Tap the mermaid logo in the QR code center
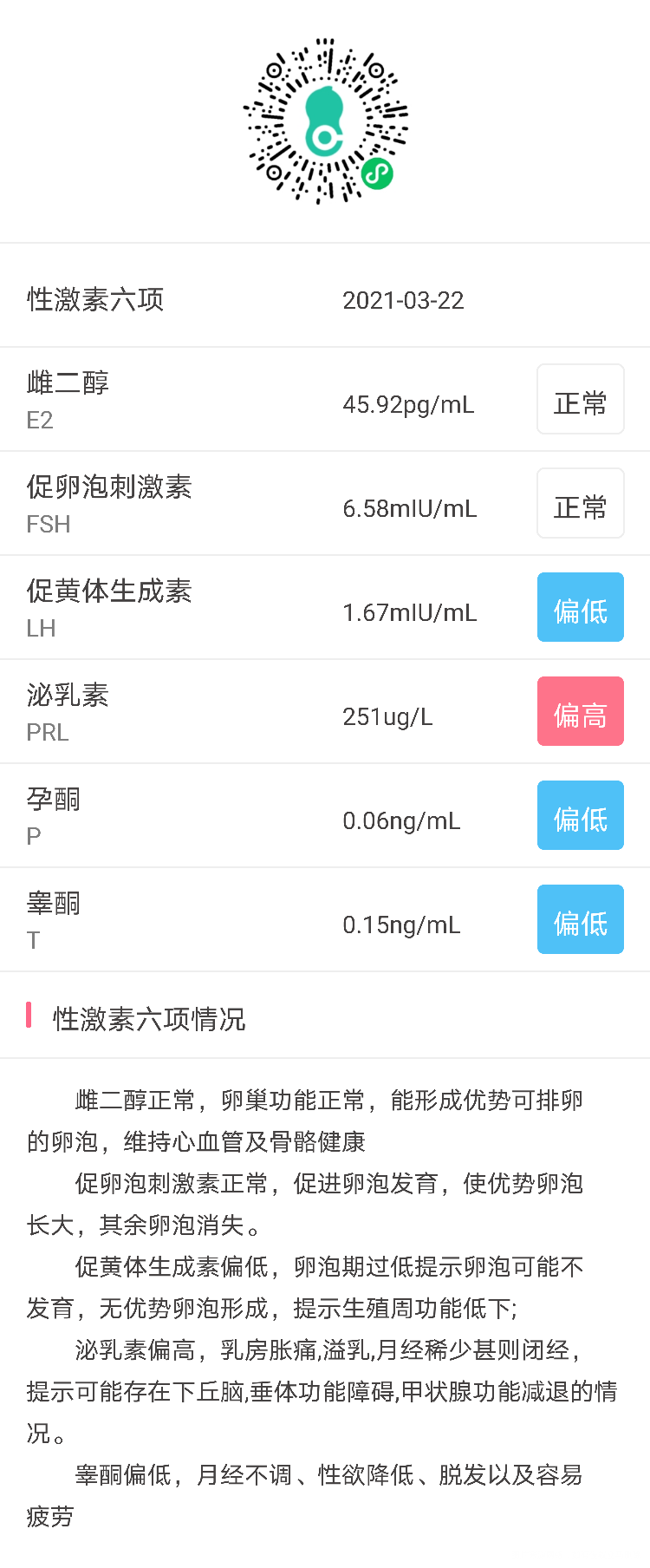 tap(325, 119)
